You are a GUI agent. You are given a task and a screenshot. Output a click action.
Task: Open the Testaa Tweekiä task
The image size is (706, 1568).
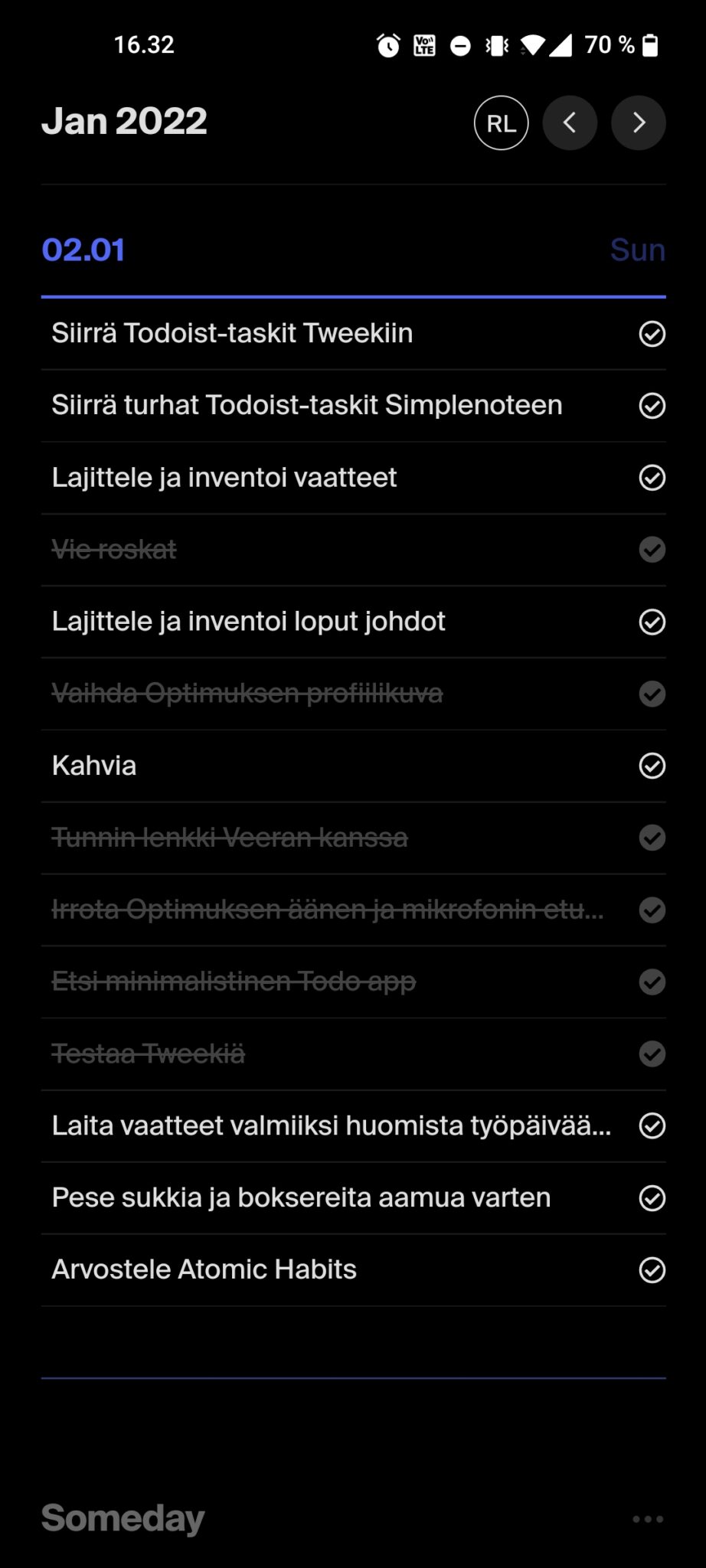(149, 1053)
